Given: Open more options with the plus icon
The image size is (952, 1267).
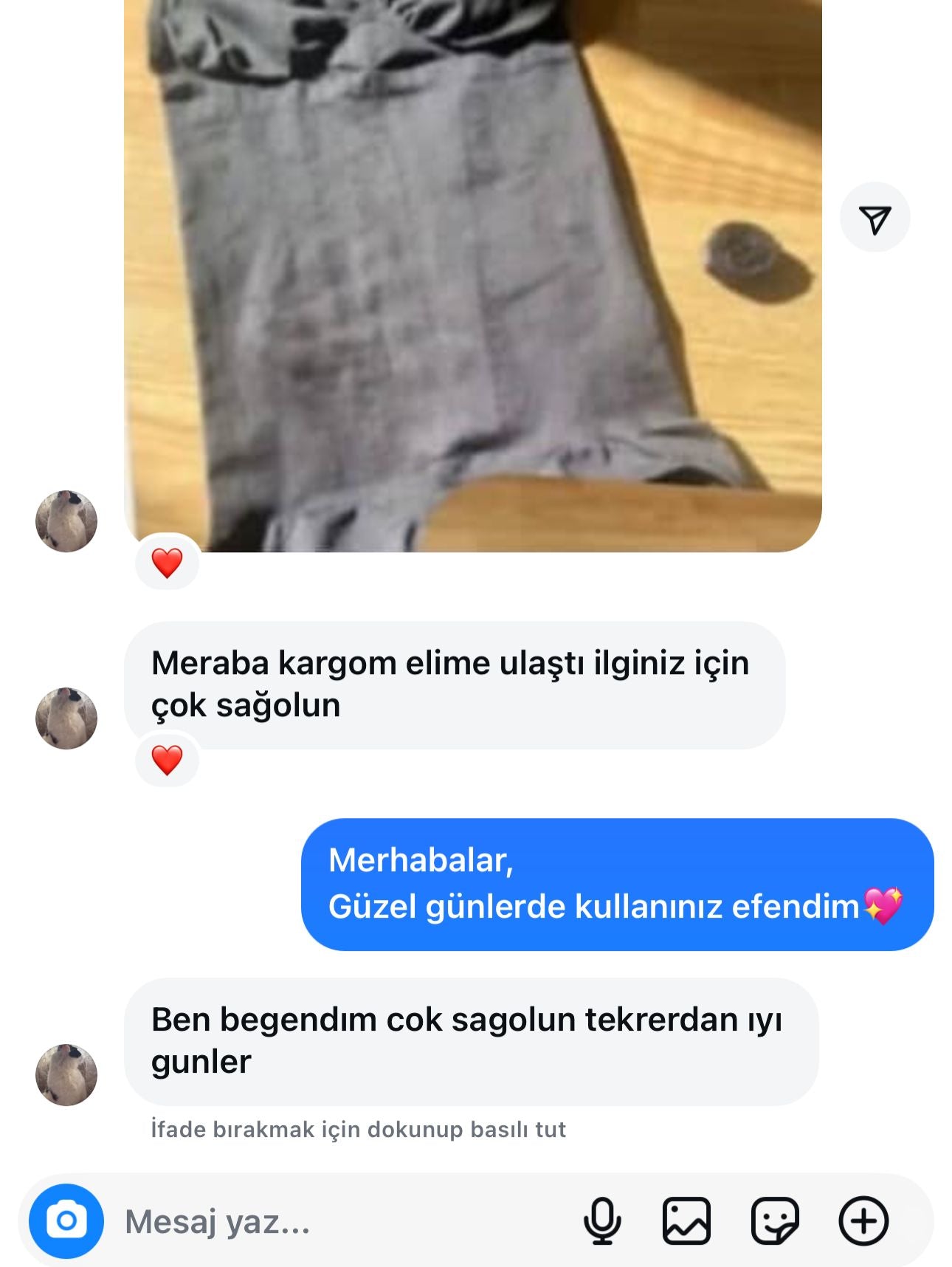Looking at the screenshot, I should [x=863, y=1220].
